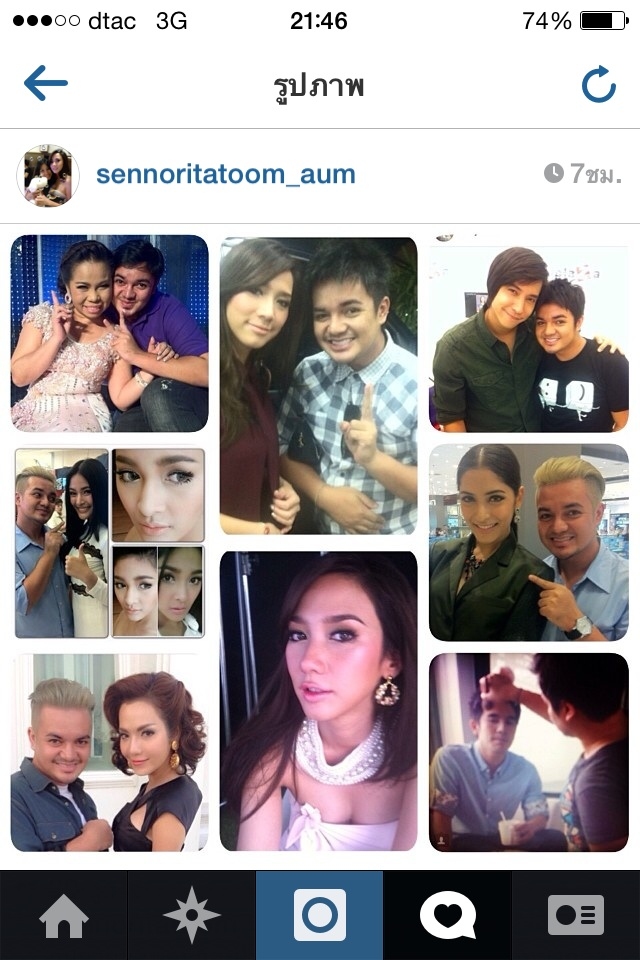Viewport: 640px width, 960px height.
Task: Go back using the top arrow
Action: coord(45,85)
